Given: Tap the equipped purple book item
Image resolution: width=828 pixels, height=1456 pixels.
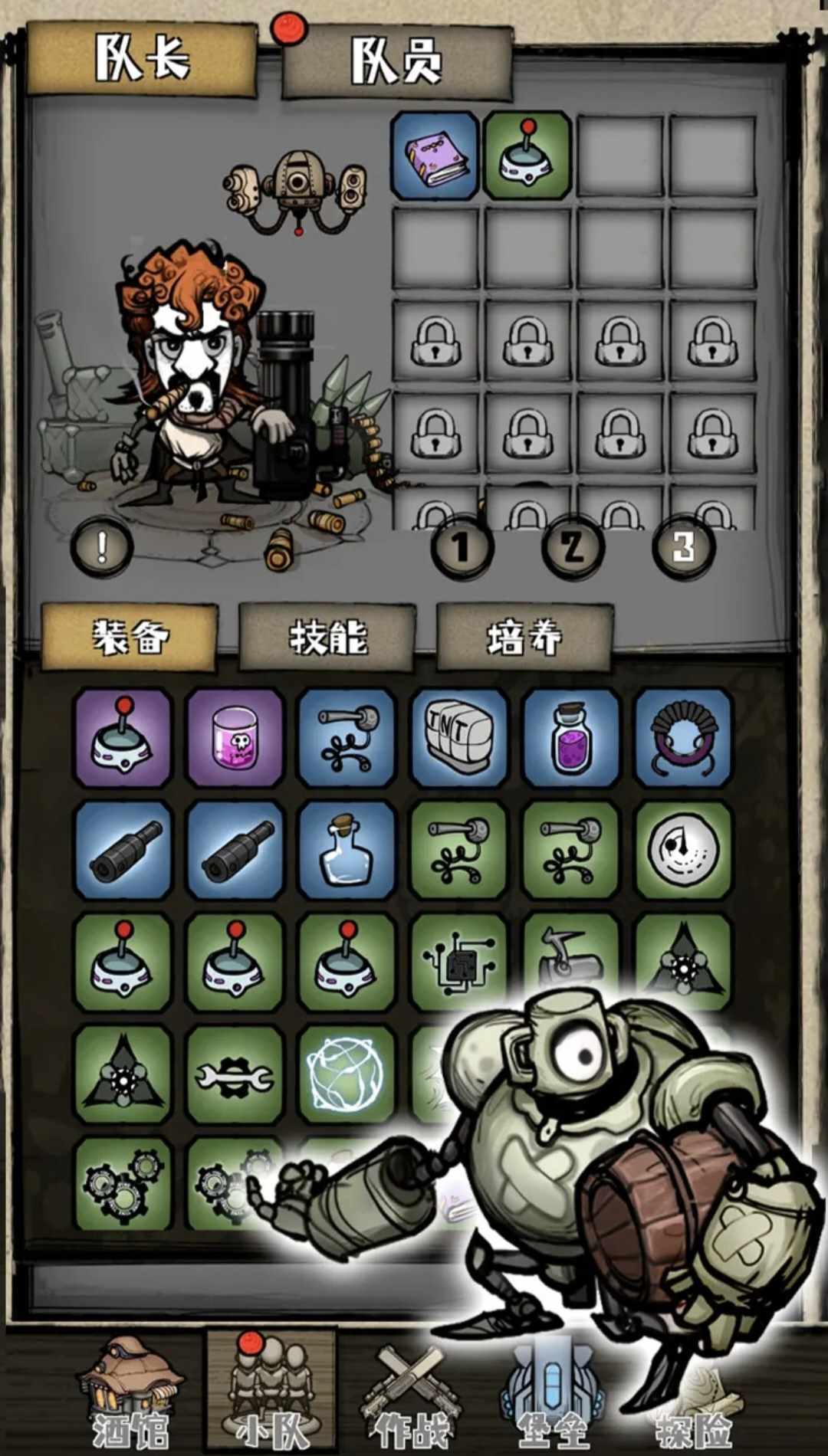Looking at the screenshot, I should [435, 156].
